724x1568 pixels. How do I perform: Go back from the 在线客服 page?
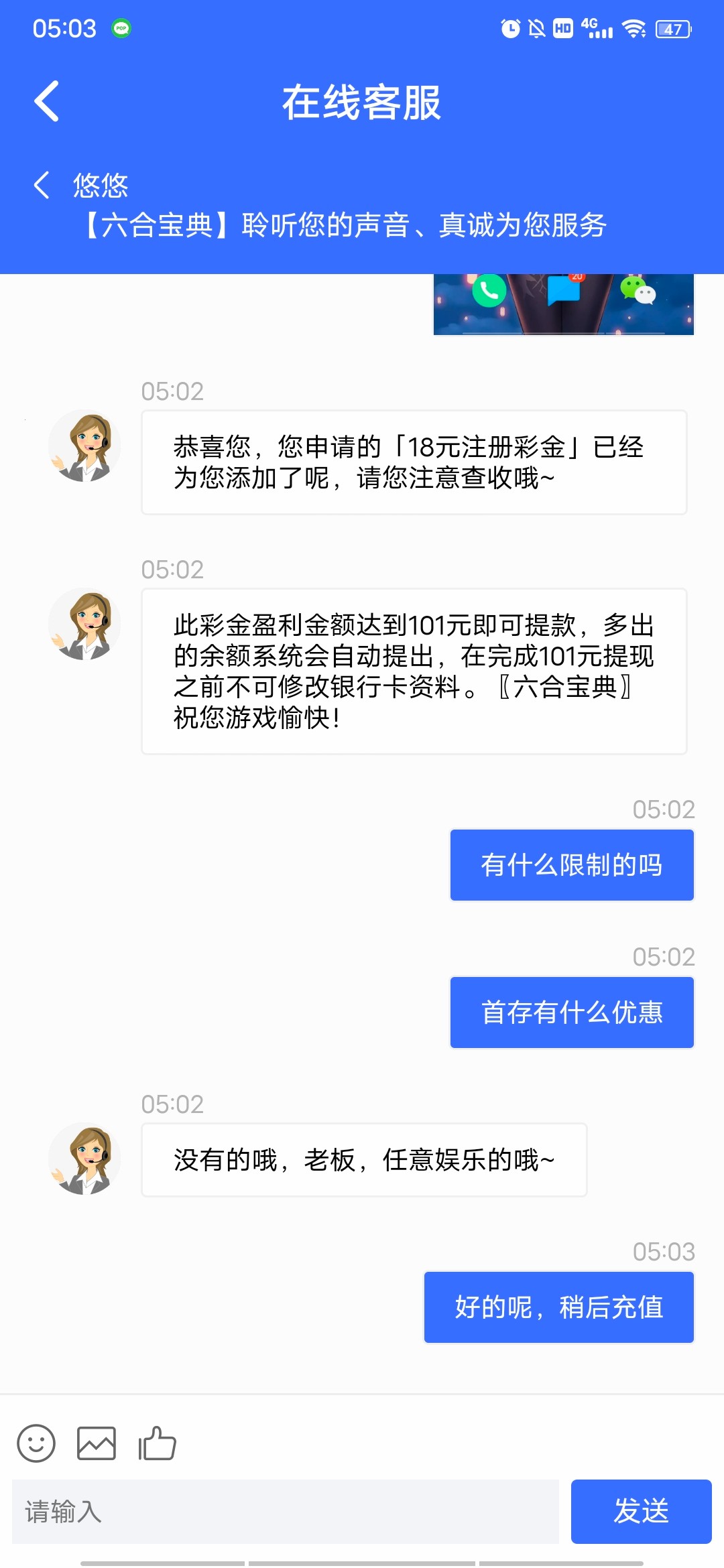click(47, 102)
